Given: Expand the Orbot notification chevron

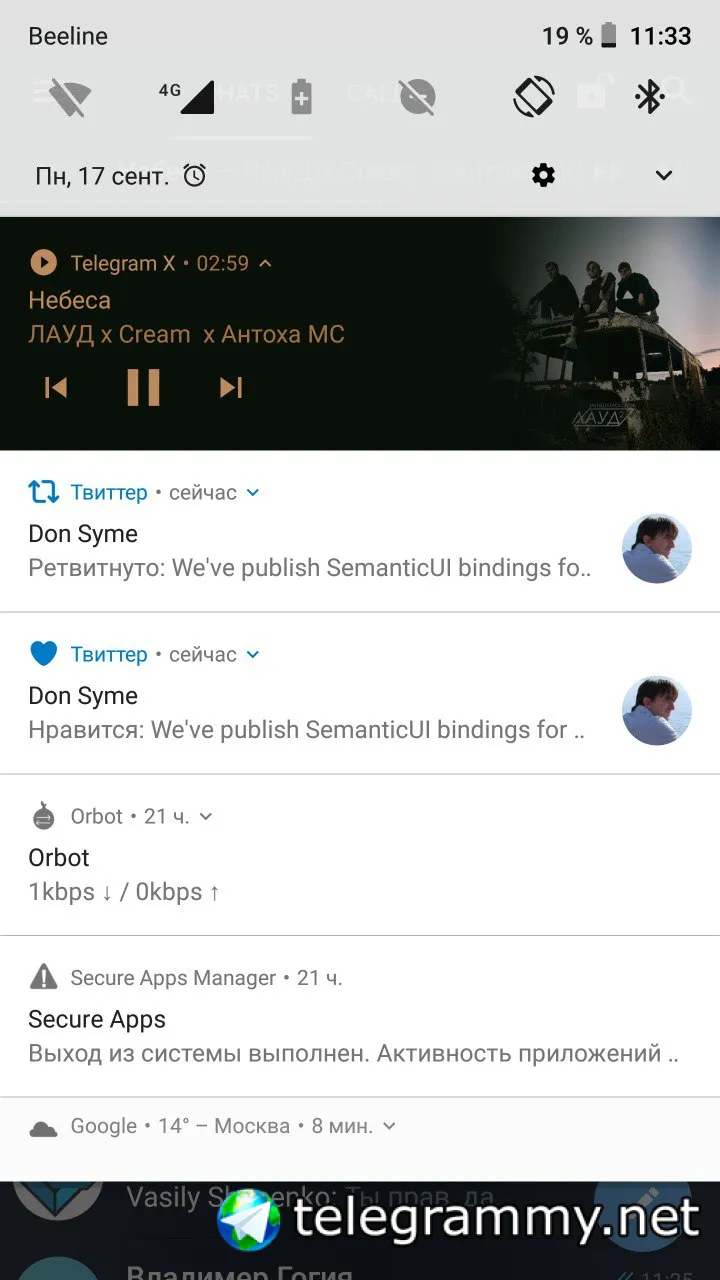Looking at the screenshot, I should 206,817.
